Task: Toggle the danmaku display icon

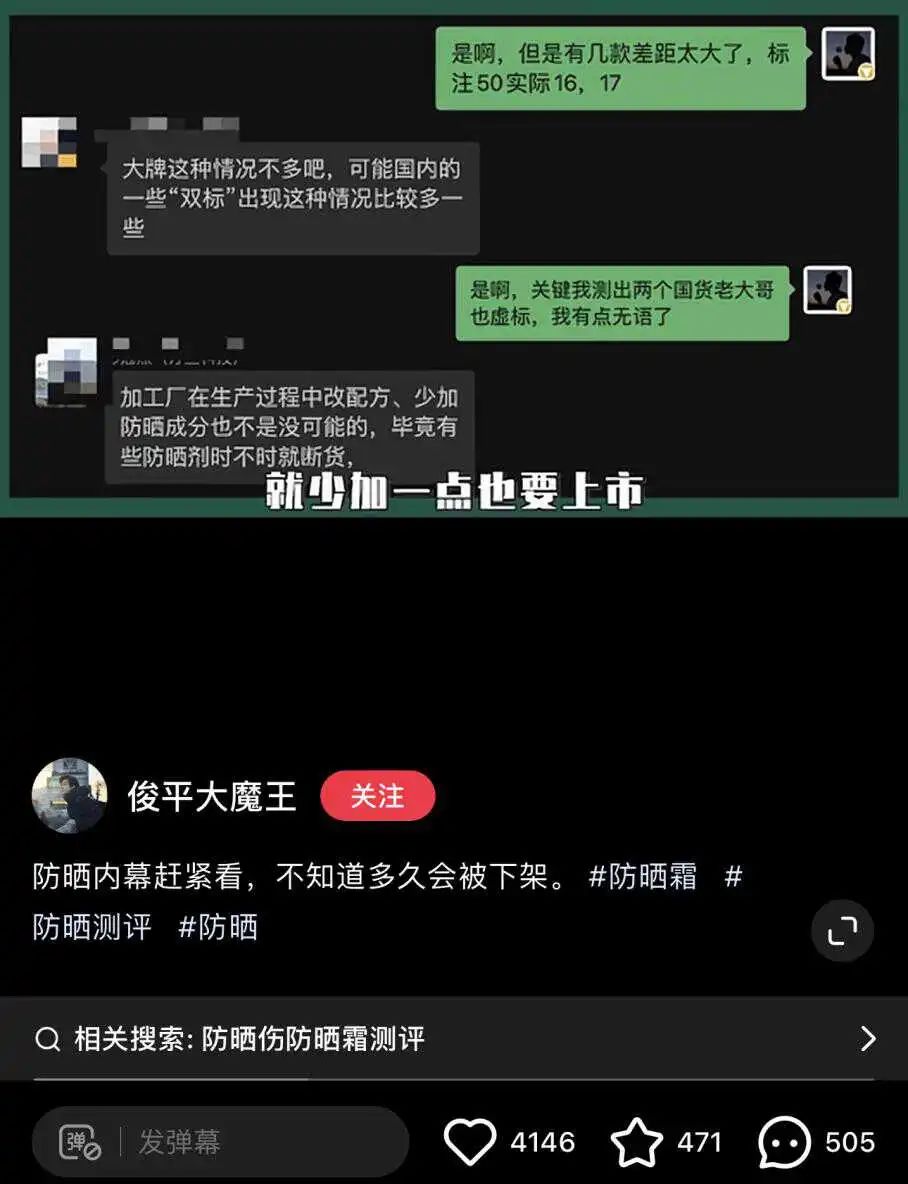Action: click(80, 1142)
